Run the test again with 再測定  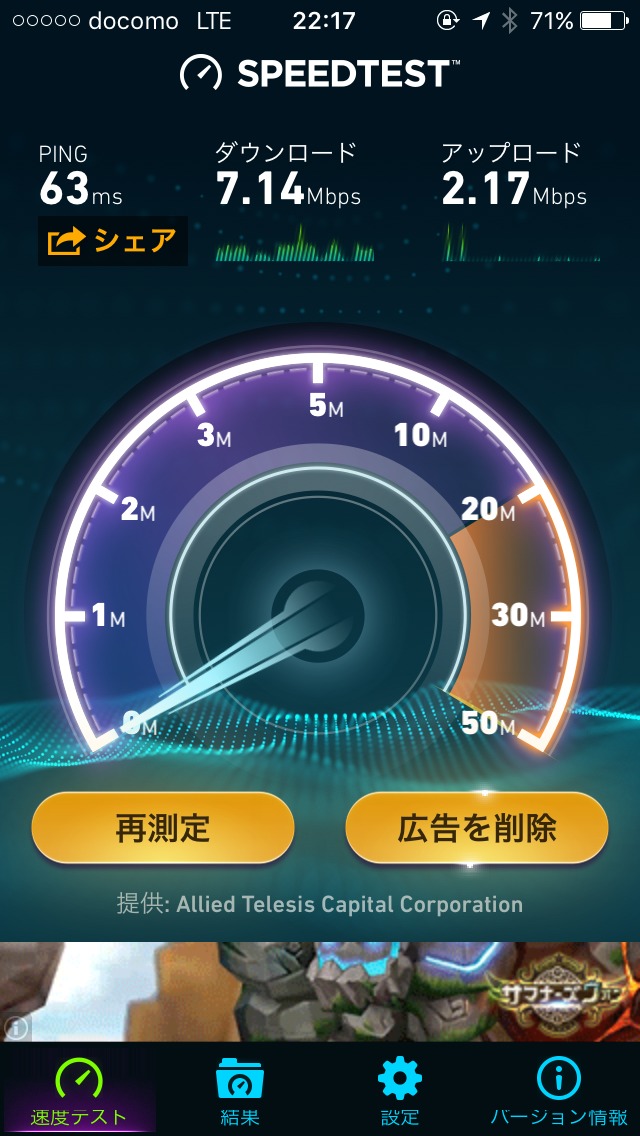163,827
